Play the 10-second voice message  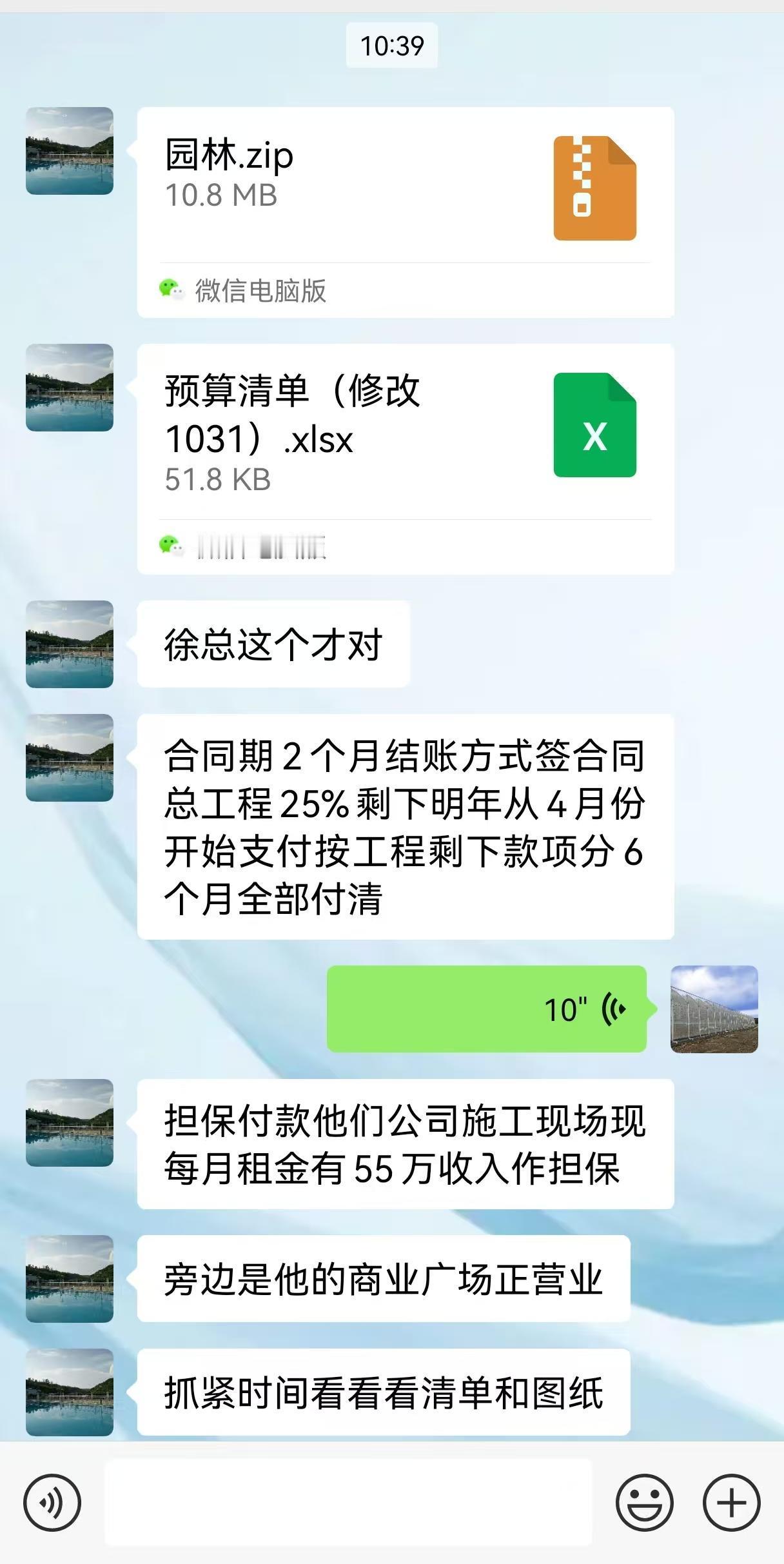click(487, 1009)
